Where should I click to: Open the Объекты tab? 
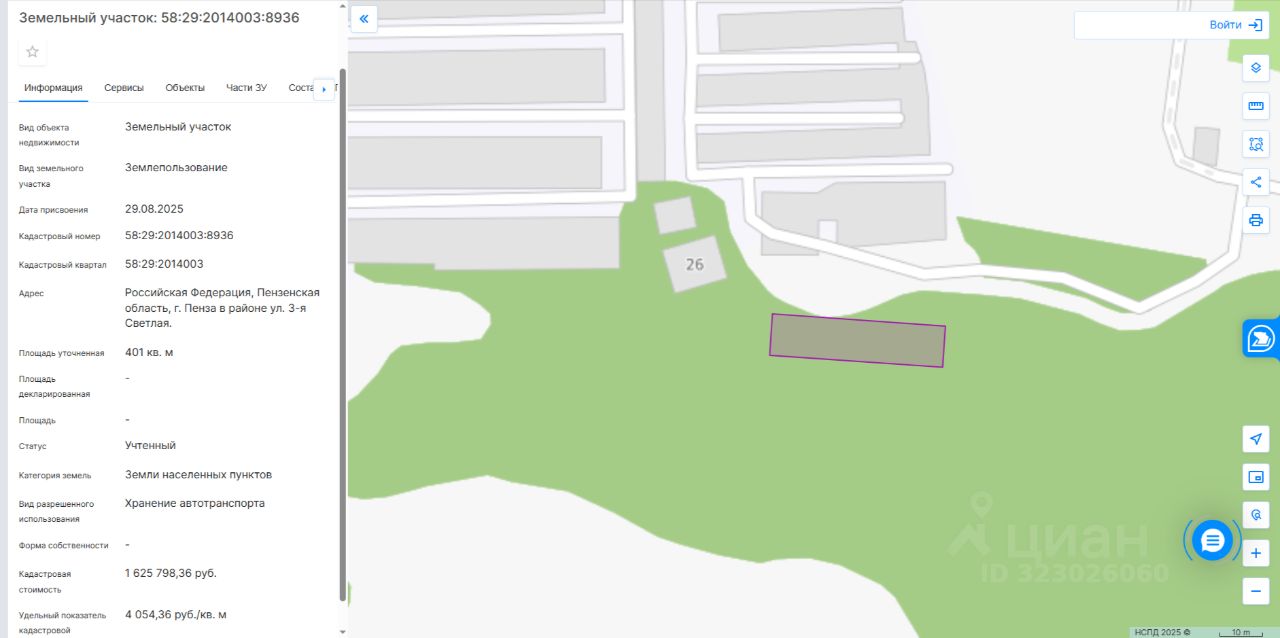pyautogui.click(x=185, y=88)
